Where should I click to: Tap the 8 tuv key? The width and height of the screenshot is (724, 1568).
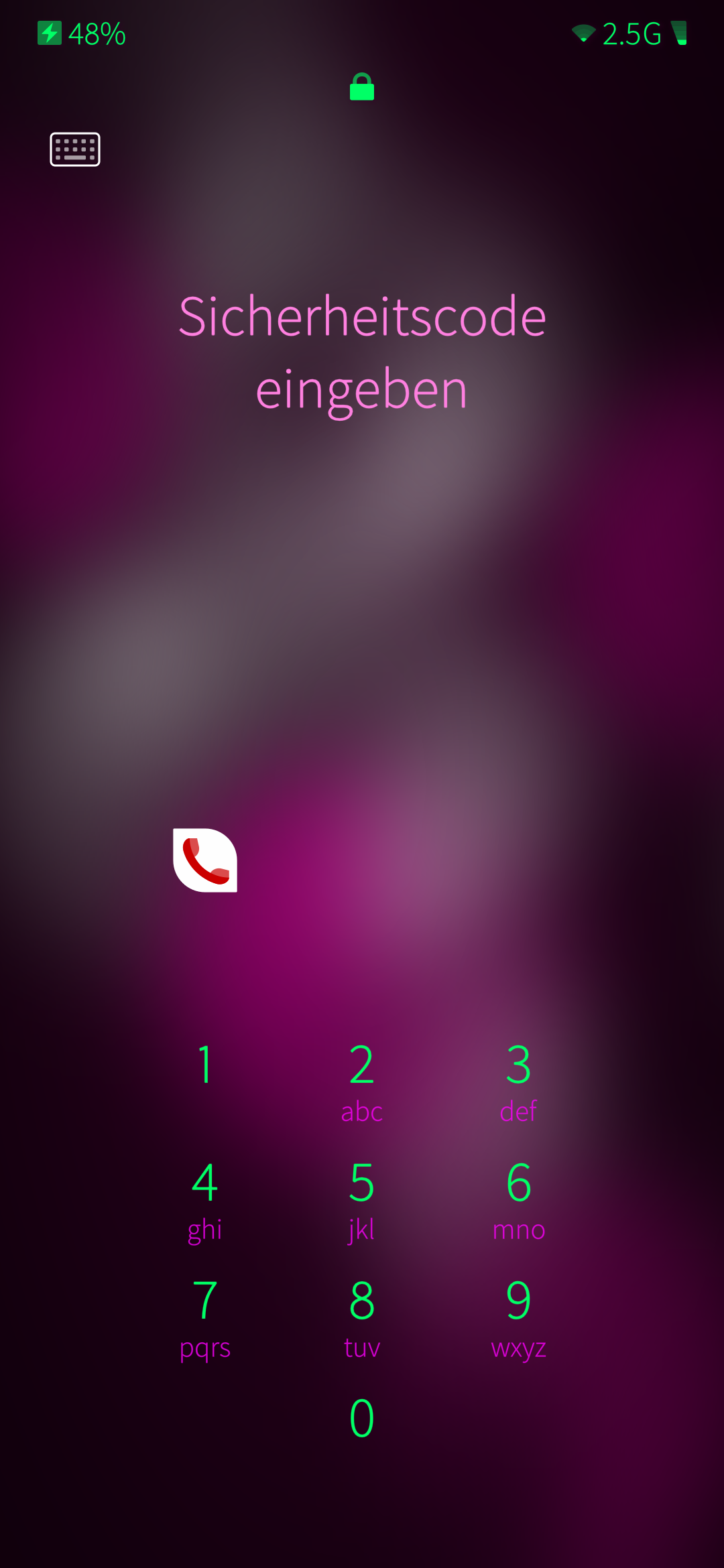tap(362, 1316)
